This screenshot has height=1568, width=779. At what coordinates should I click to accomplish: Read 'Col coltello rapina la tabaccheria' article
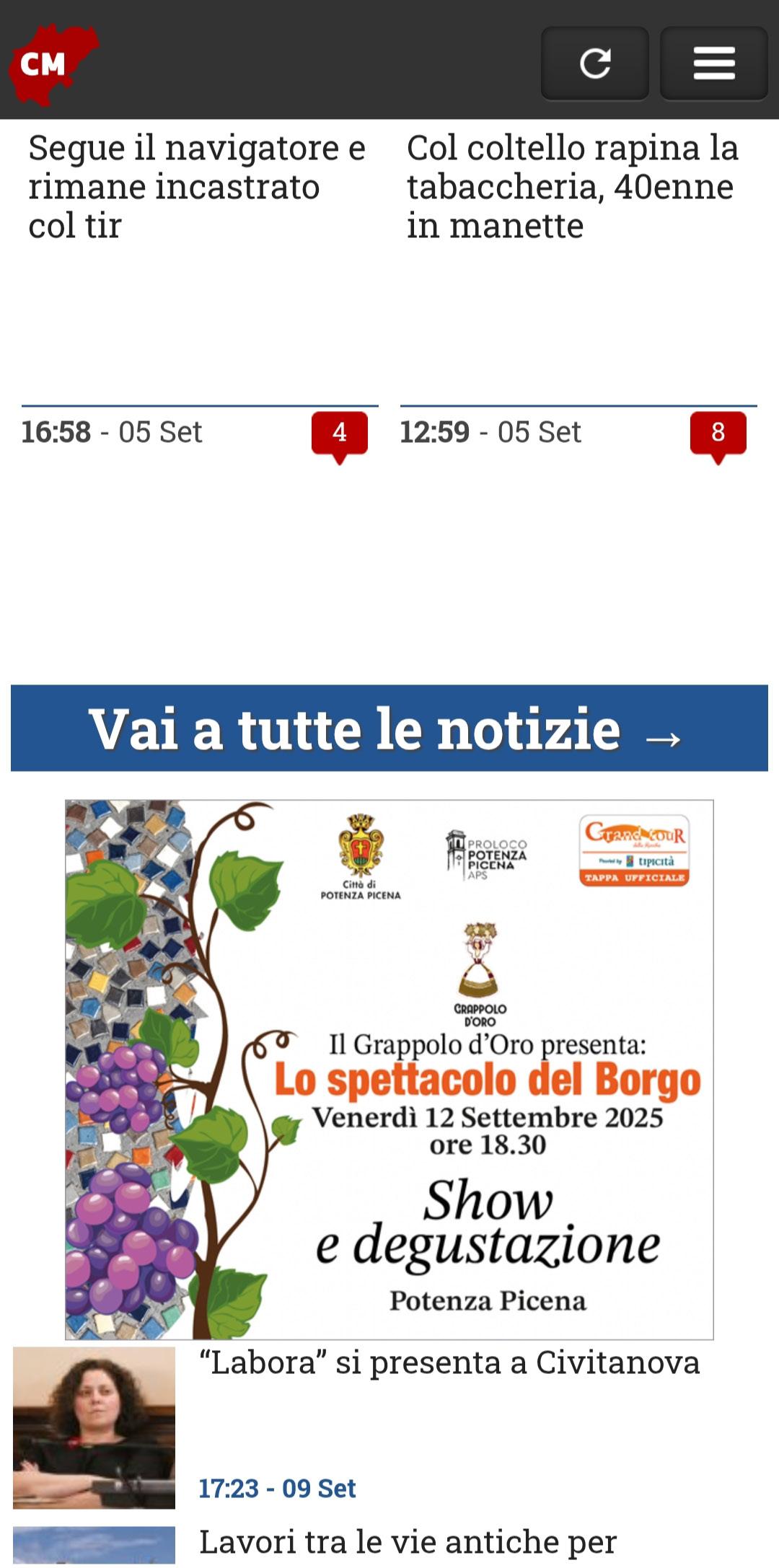572,186
